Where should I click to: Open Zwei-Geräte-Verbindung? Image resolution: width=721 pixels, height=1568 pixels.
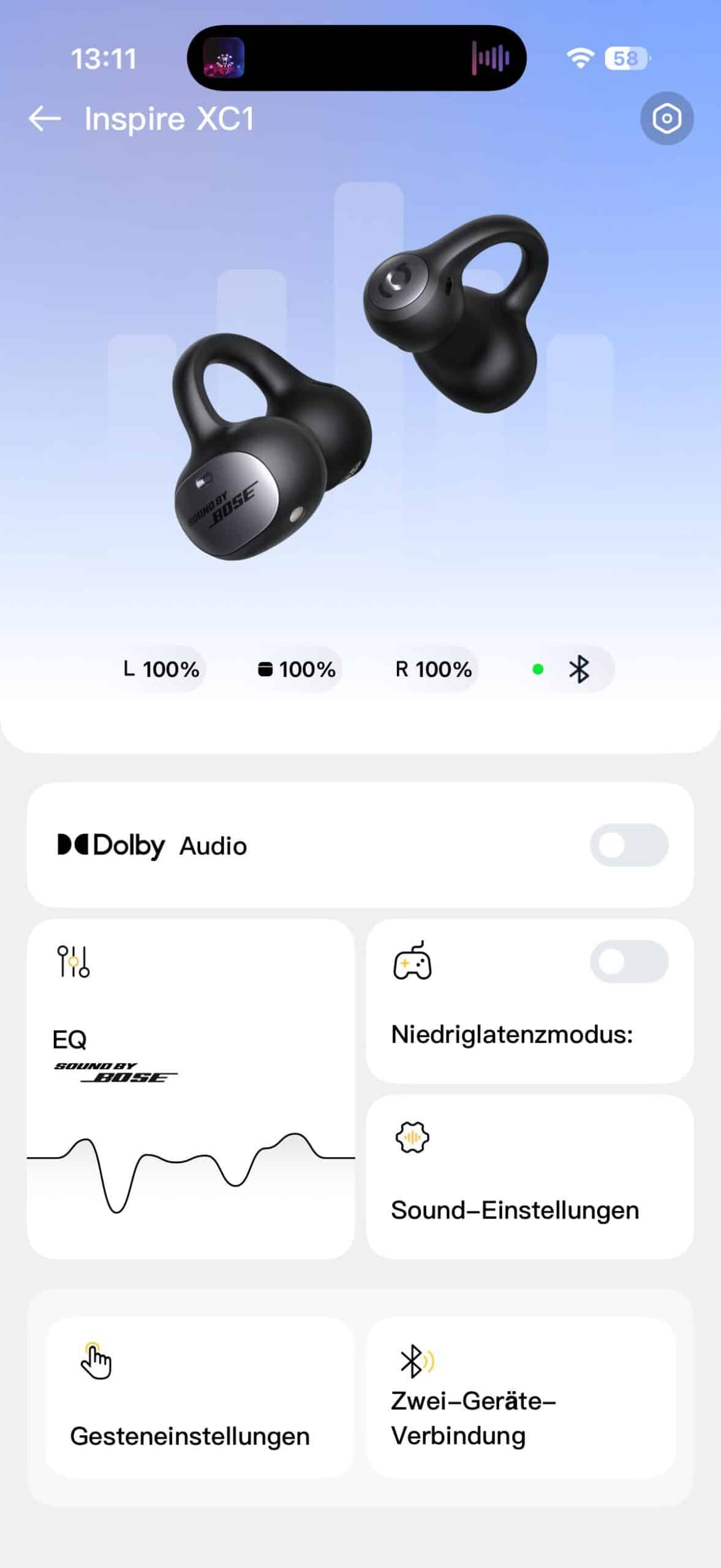pyautogui.click(x=521, y=1398)
